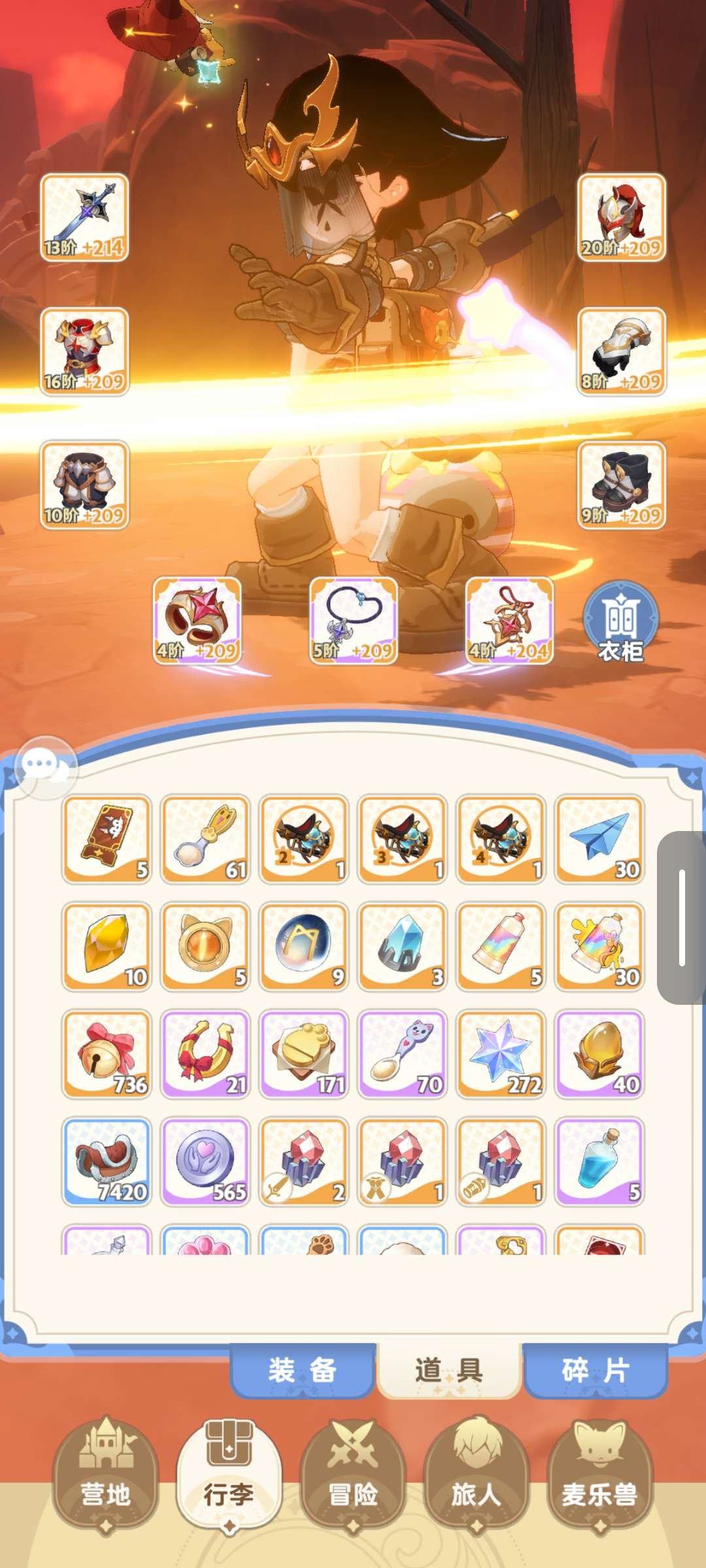Open the 衣柜 wardrobe button
The width and height of the screenshot is (706, 1568).
(620, 621)
